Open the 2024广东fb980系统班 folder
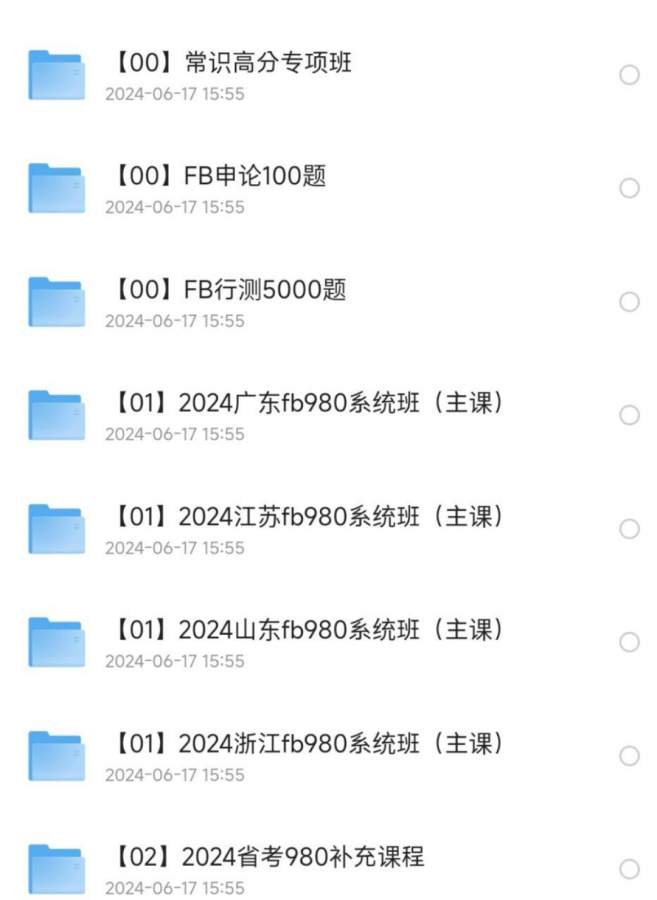Image resolution: width=657 pixels, height=900 pixels. [x=303, y=404]
